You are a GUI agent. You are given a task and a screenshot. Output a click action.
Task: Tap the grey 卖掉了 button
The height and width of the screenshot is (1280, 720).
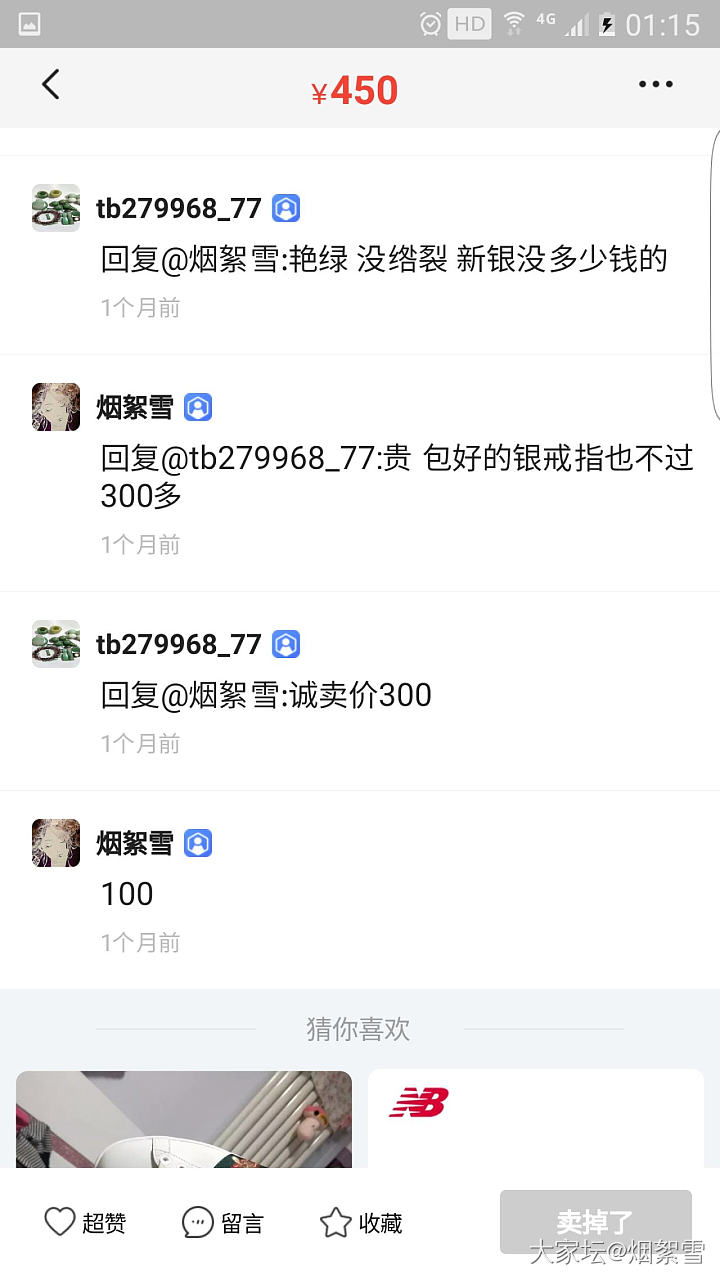click(595, 1221)
